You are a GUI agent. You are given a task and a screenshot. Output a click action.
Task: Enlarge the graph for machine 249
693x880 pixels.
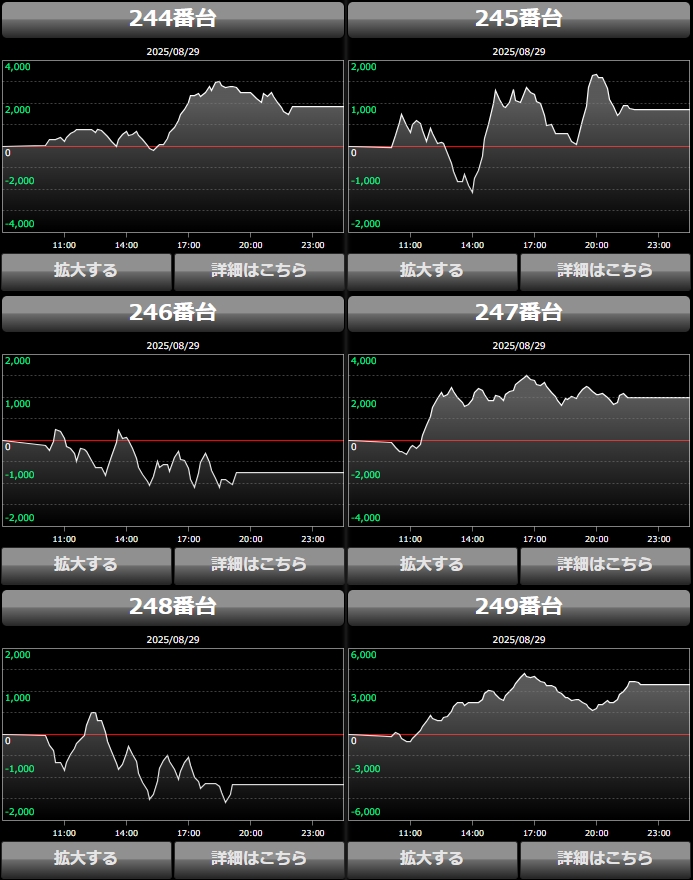pos(432,859)
